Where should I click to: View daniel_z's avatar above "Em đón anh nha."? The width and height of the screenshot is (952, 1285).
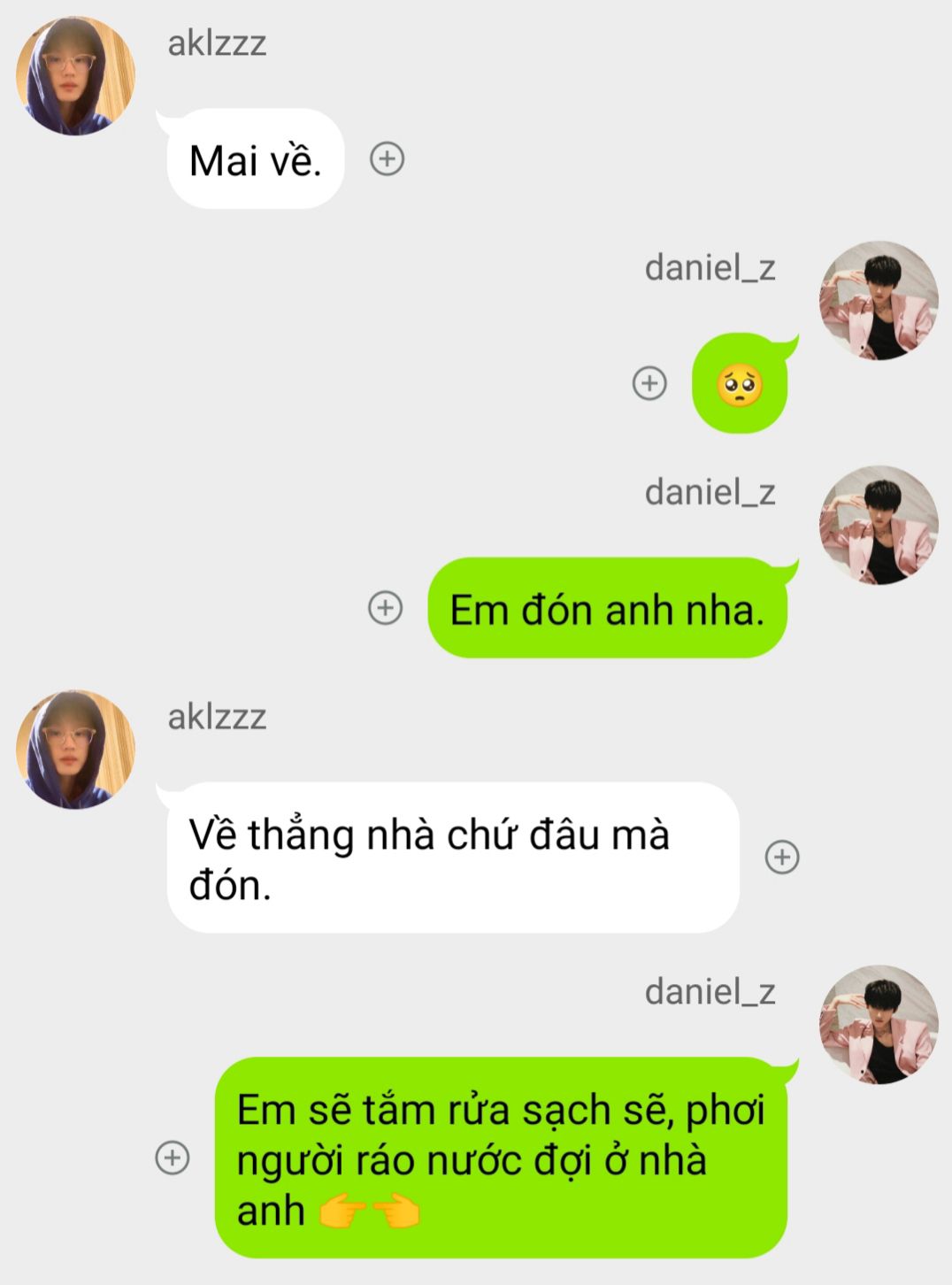pos(879,526)
